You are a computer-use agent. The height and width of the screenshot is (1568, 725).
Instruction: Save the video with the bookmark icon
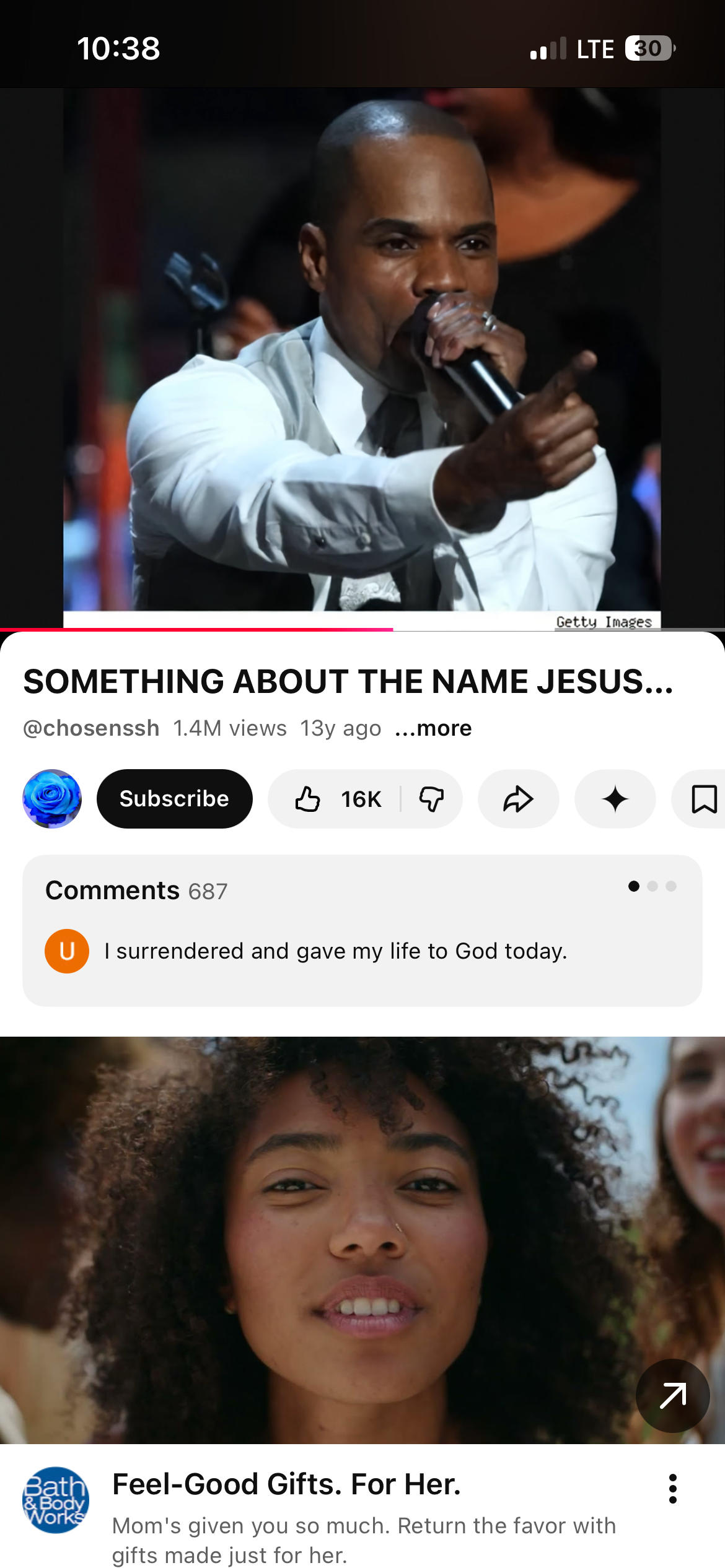coord(703,799)
